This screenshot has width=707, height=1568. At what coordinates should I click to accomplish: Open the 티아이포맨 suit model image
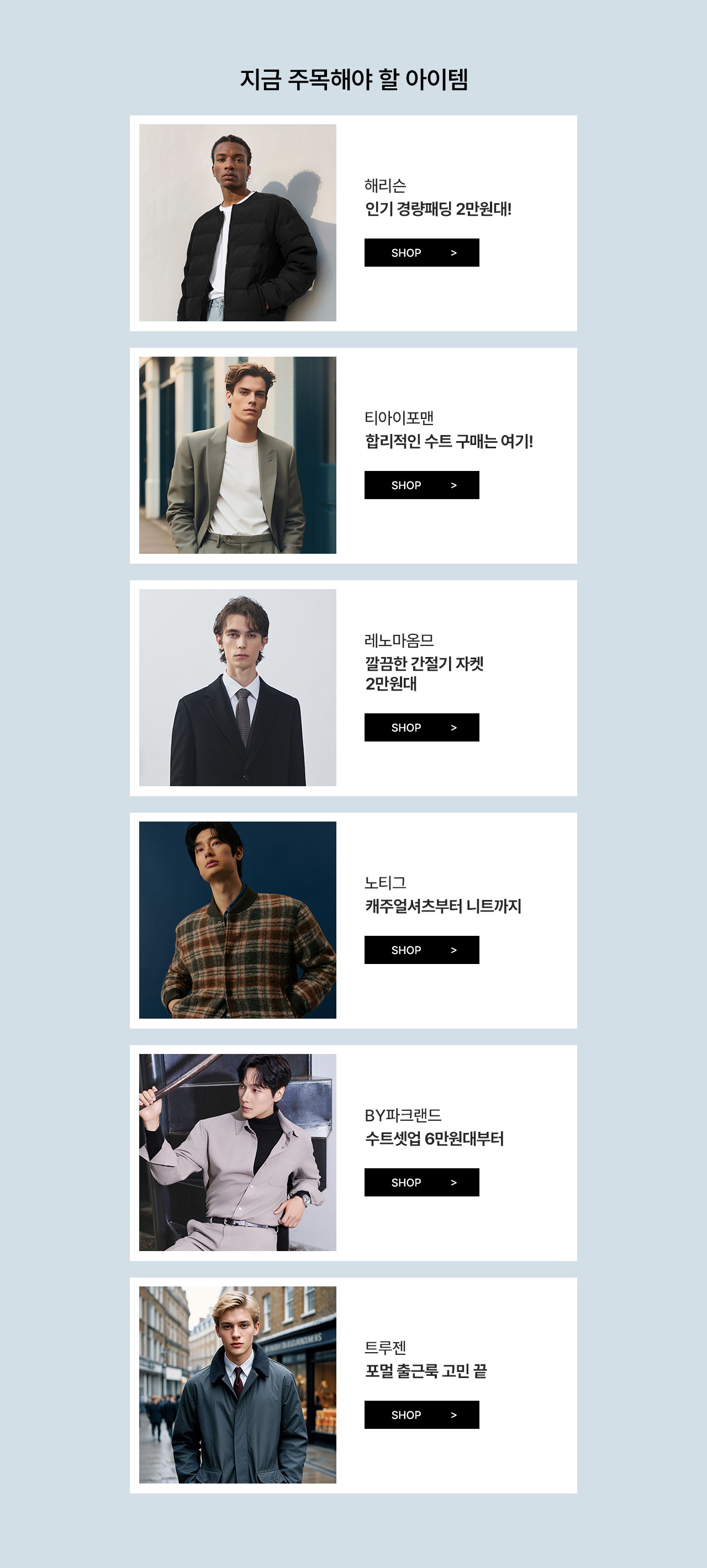click(238, 455)
